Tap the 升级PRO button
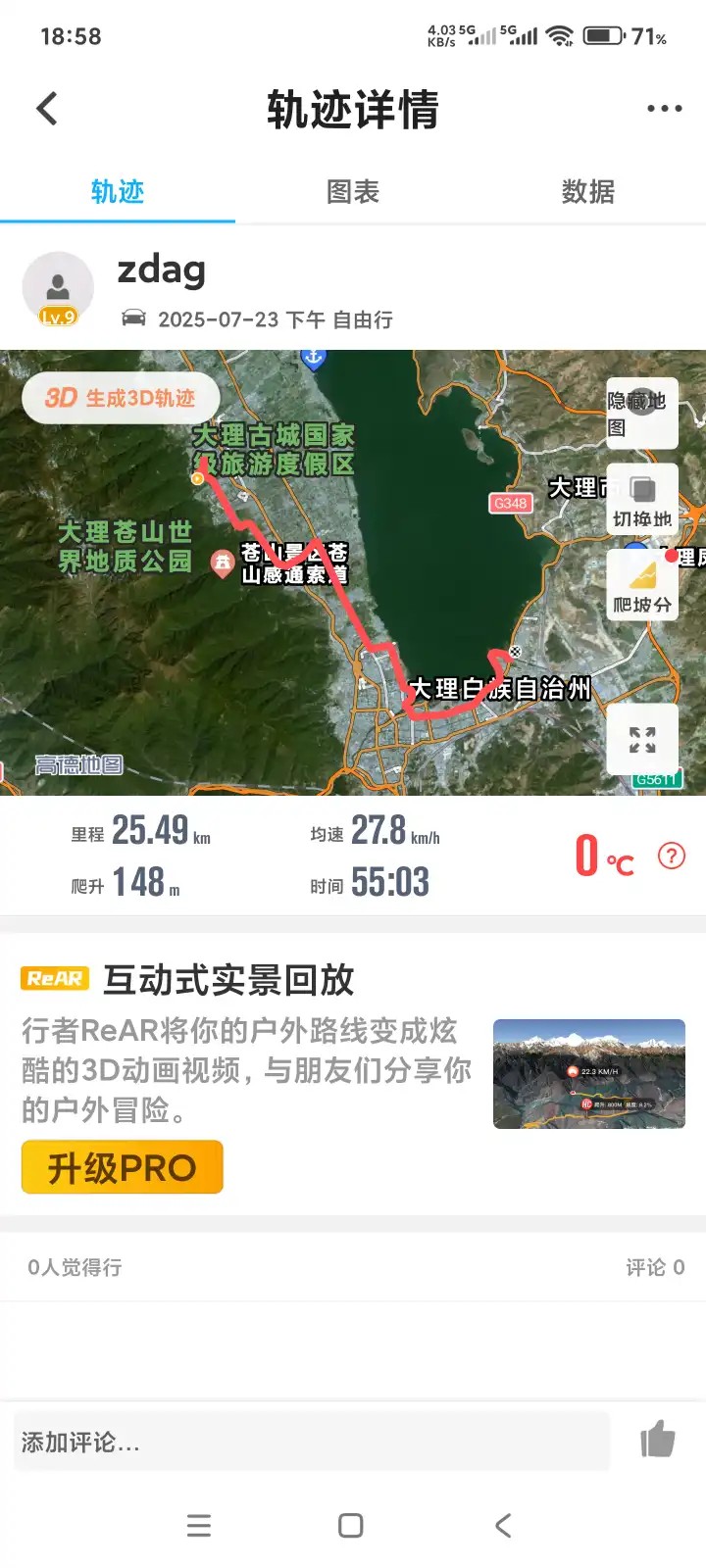706x1568 pixels. click(123, 1167)
